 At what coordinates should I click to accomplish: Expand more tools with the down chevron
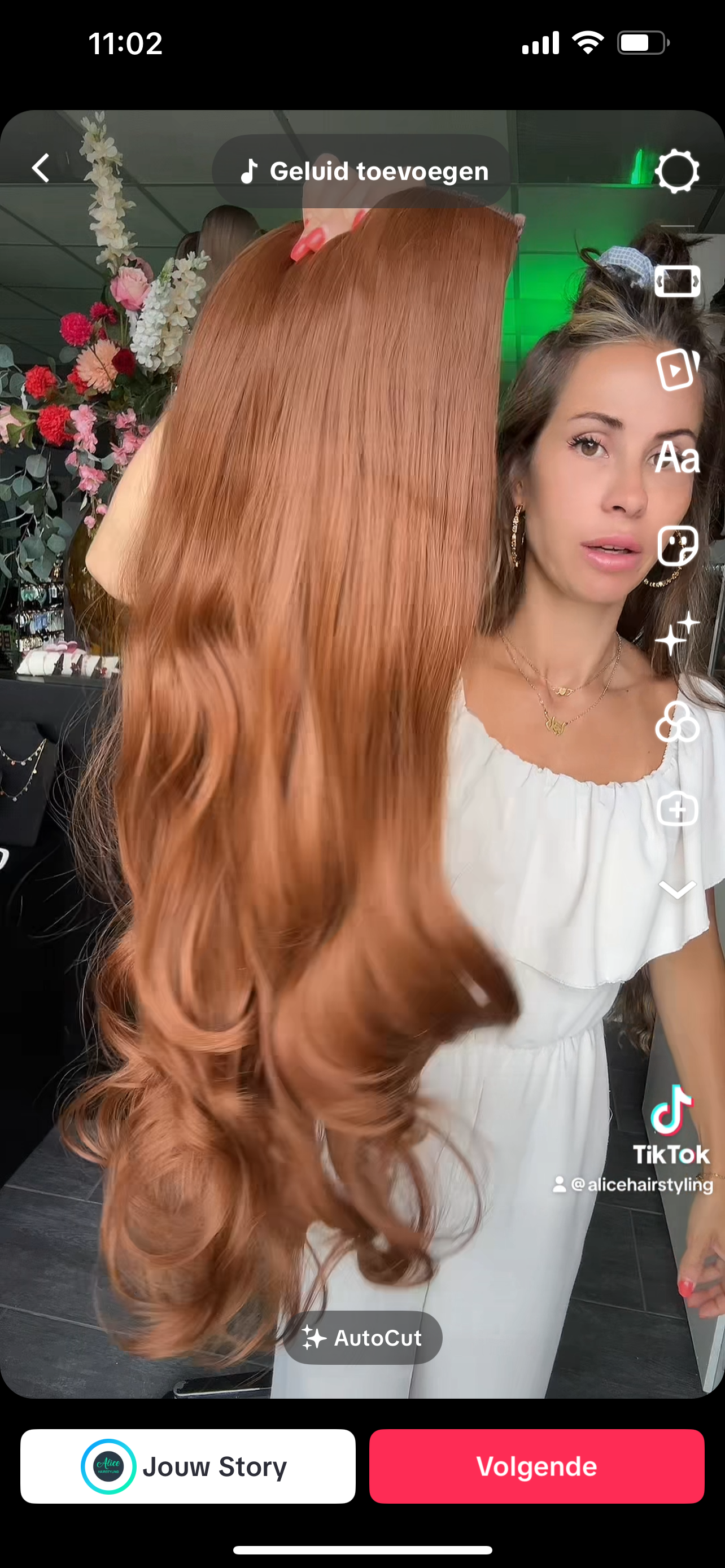click(x=677, y=890)
